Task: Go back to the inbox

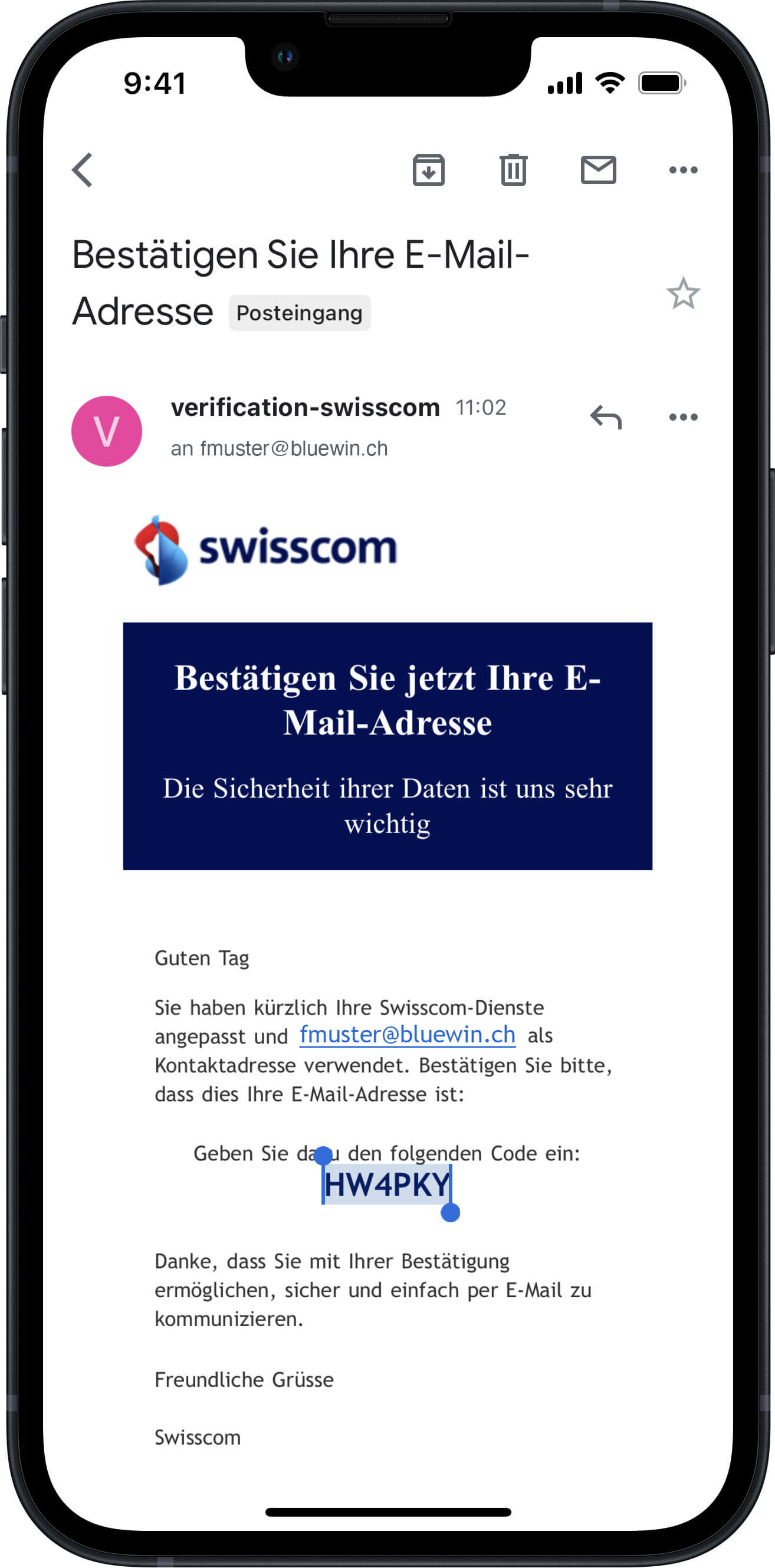Action: pos(82,170)
